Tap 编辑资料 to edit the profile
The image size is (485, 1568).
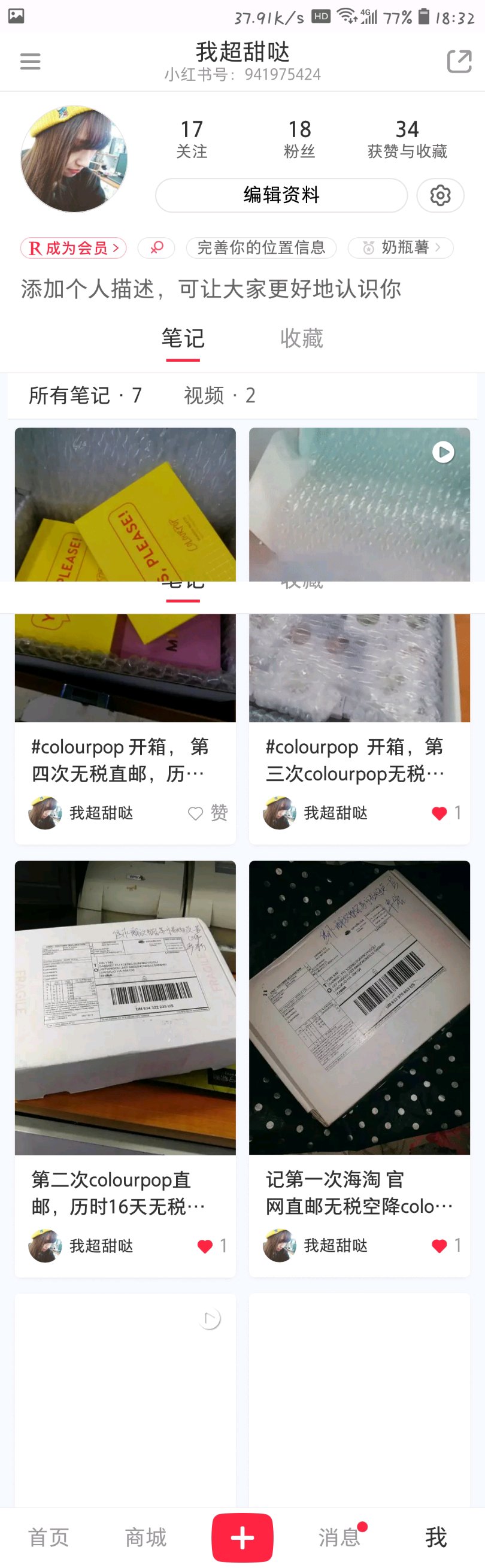pos(281,195)
